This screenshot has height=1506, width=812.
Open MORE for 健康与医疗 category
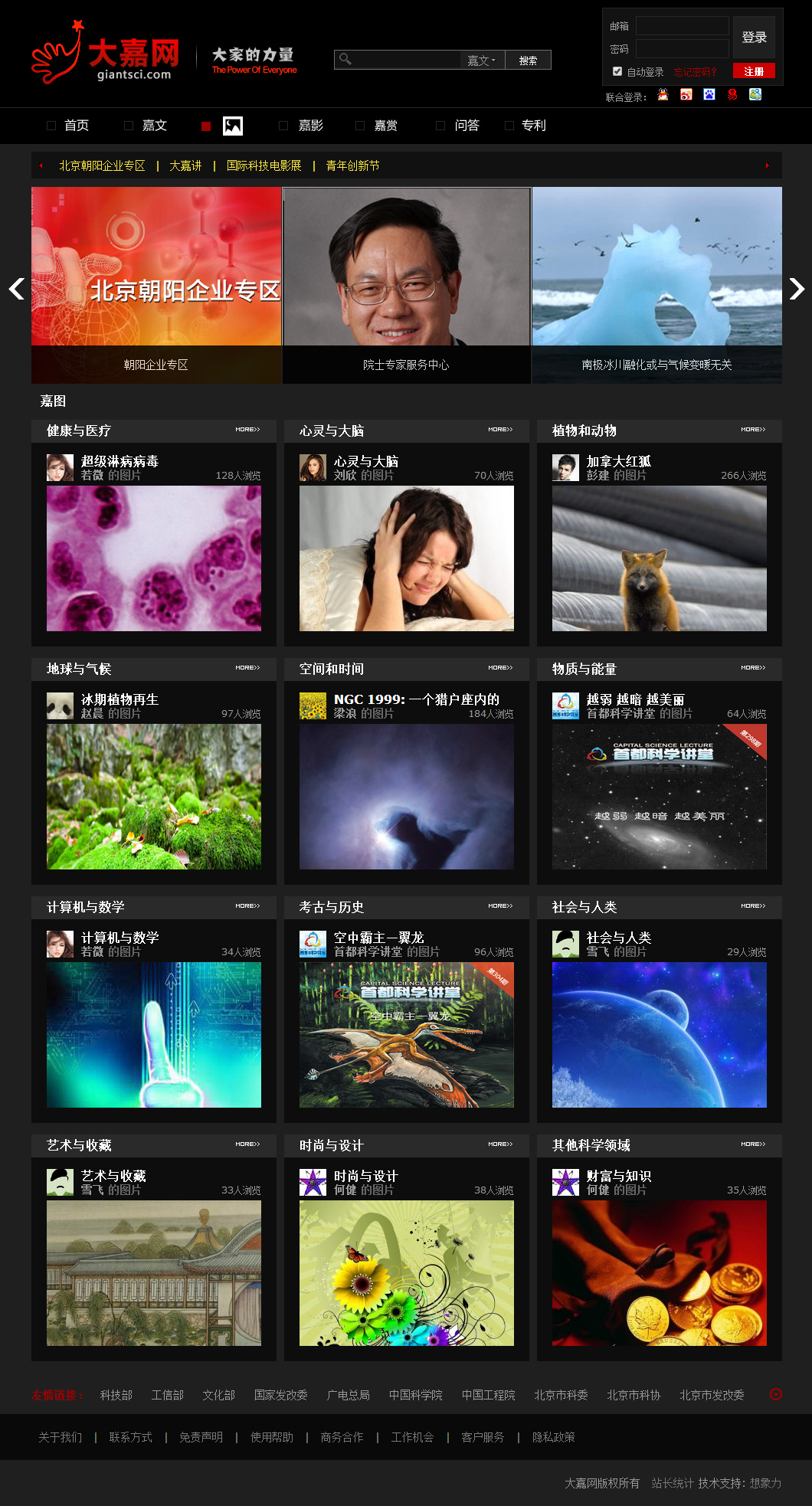tap(247, 430)
